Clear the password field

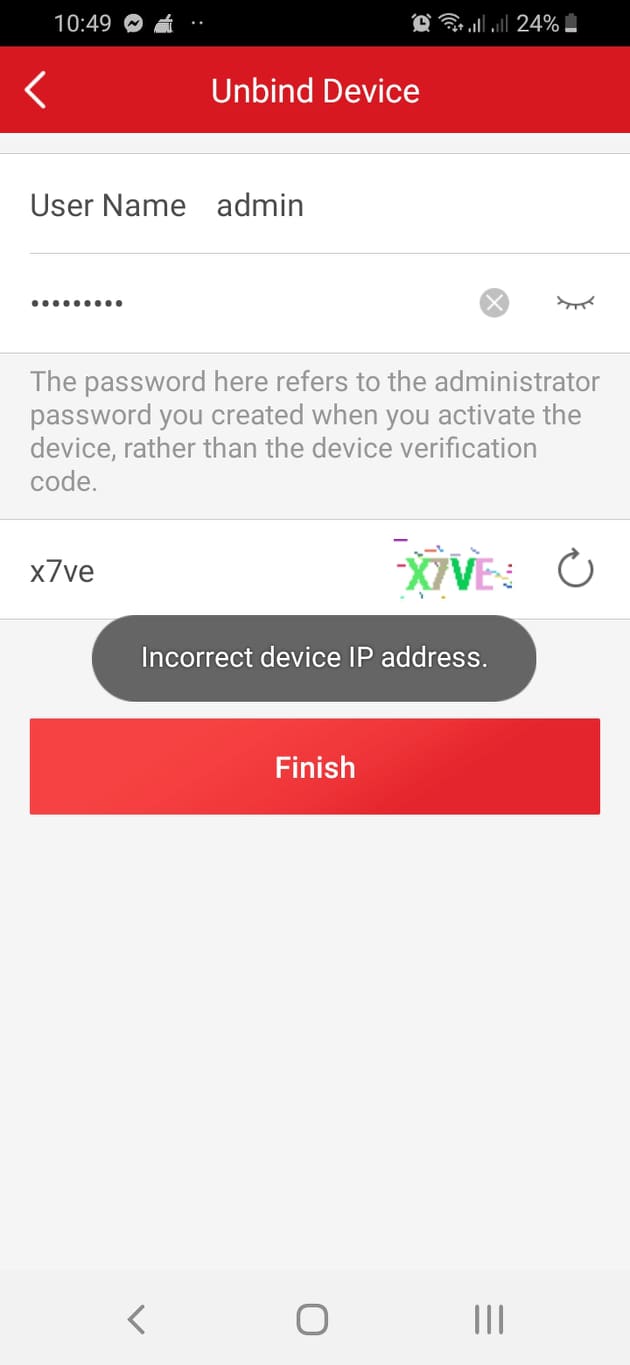[x=494, y=302]
